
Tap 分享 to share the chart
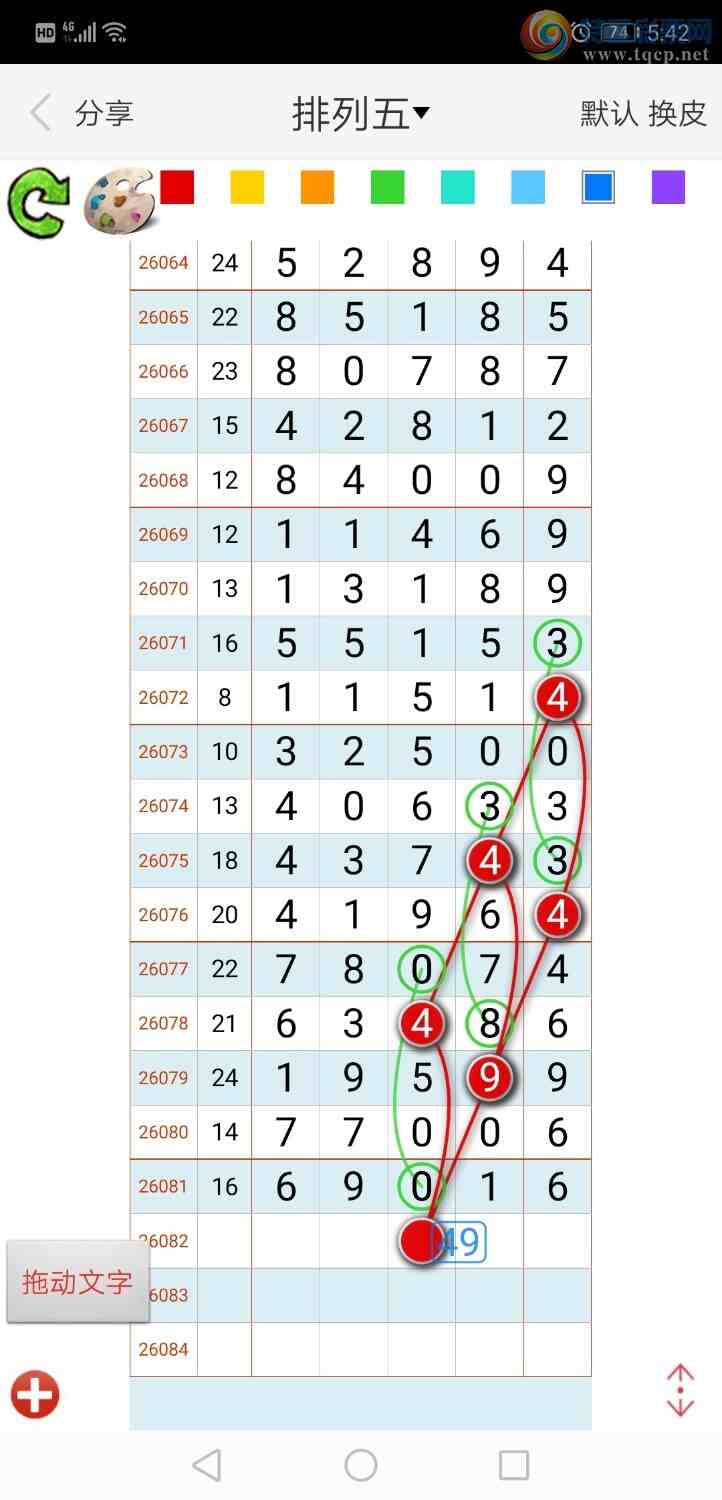[x=104, y=113]
